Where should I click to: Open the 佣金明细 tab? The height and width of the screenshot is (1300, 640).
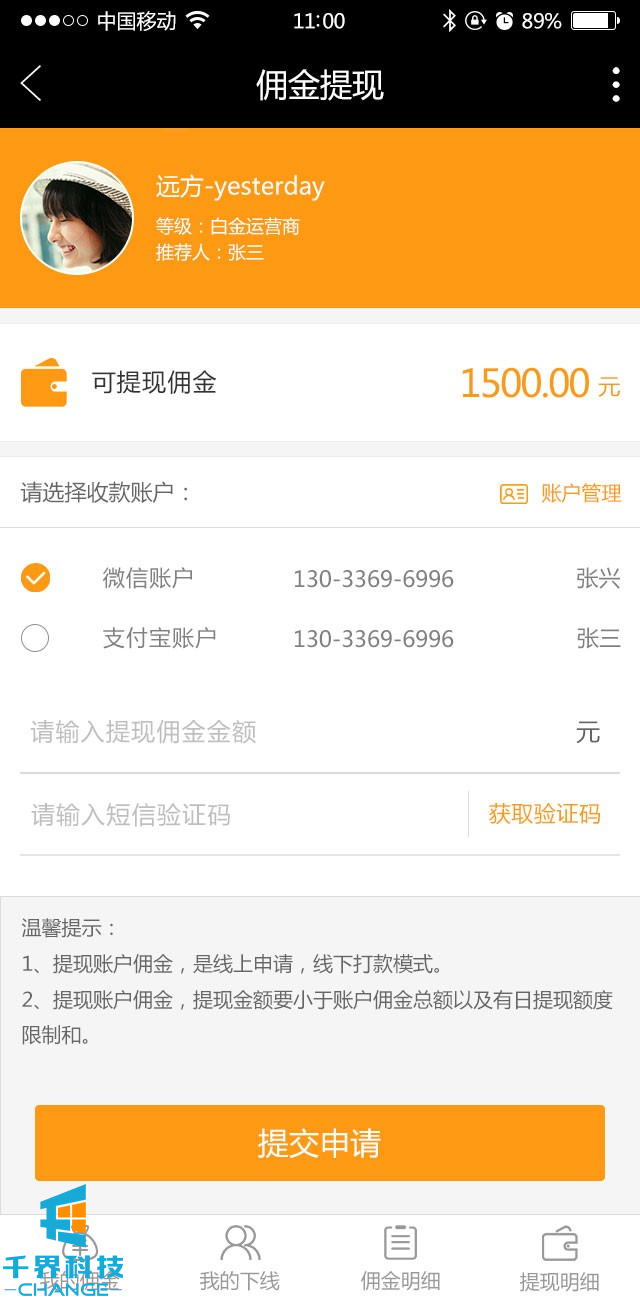coord(400,1257)
